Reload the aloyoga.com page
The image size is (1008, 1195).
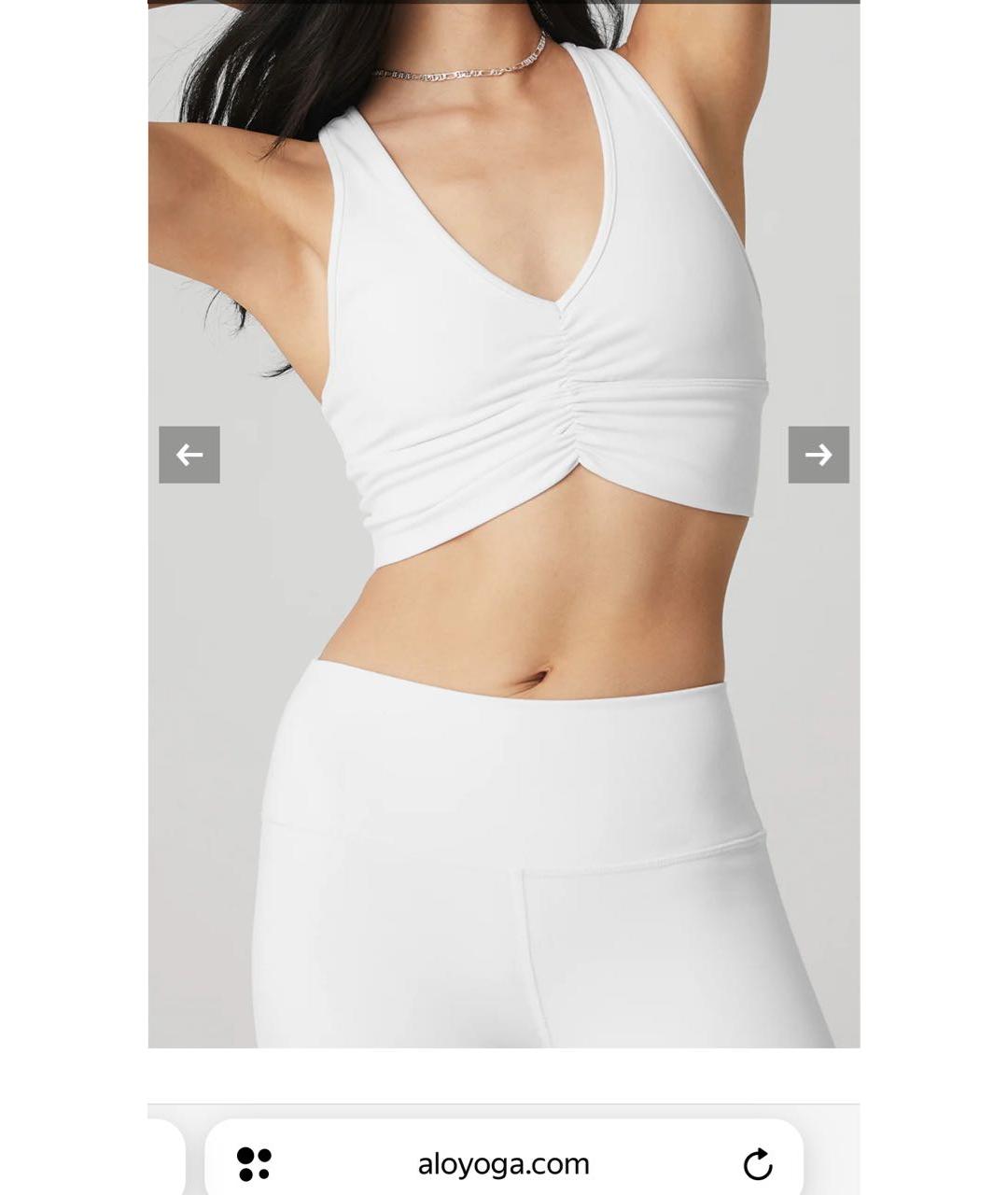pos(757,1164)
